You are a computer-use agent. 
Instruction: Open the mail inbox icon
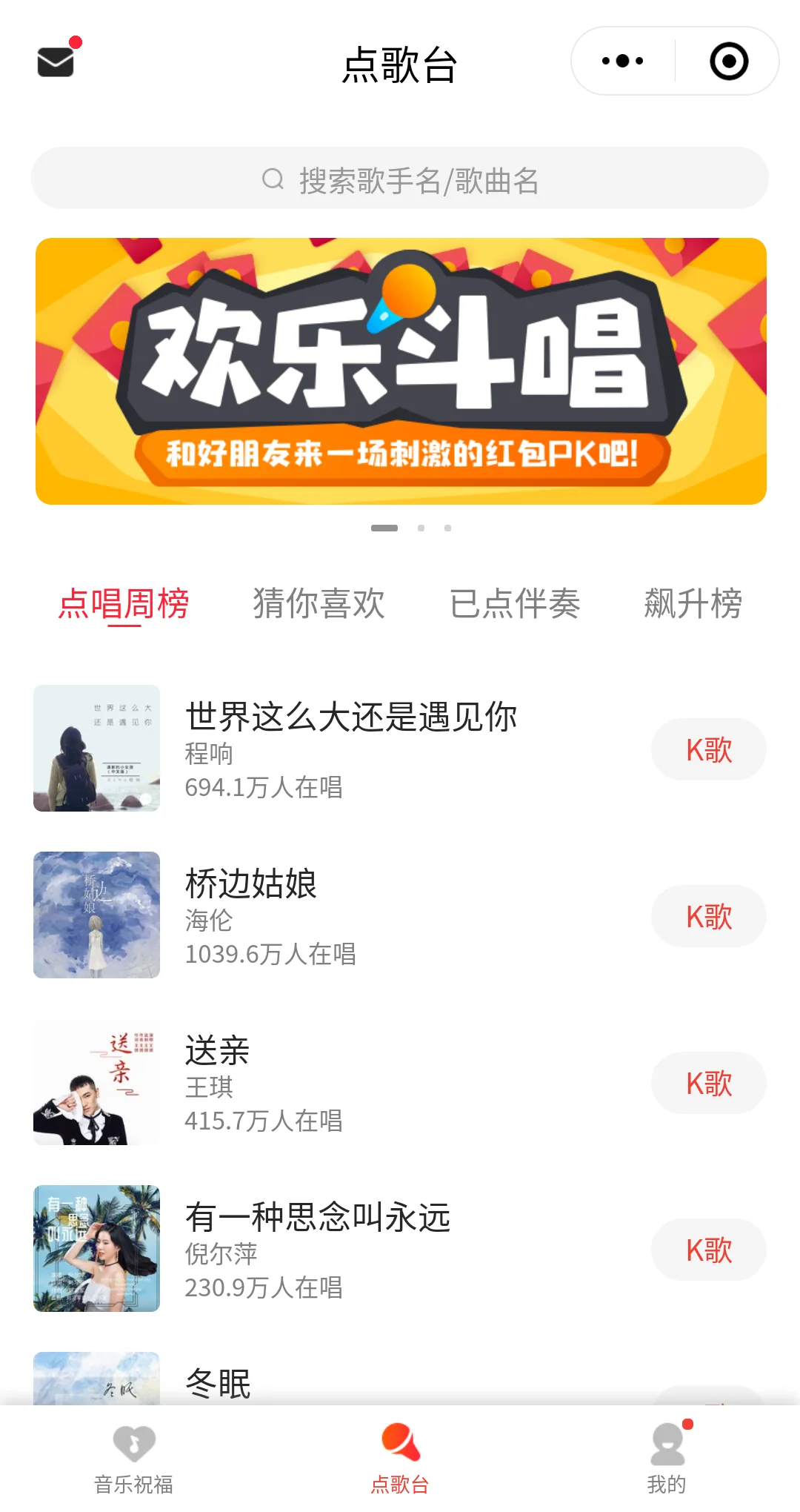pos(56,62)
